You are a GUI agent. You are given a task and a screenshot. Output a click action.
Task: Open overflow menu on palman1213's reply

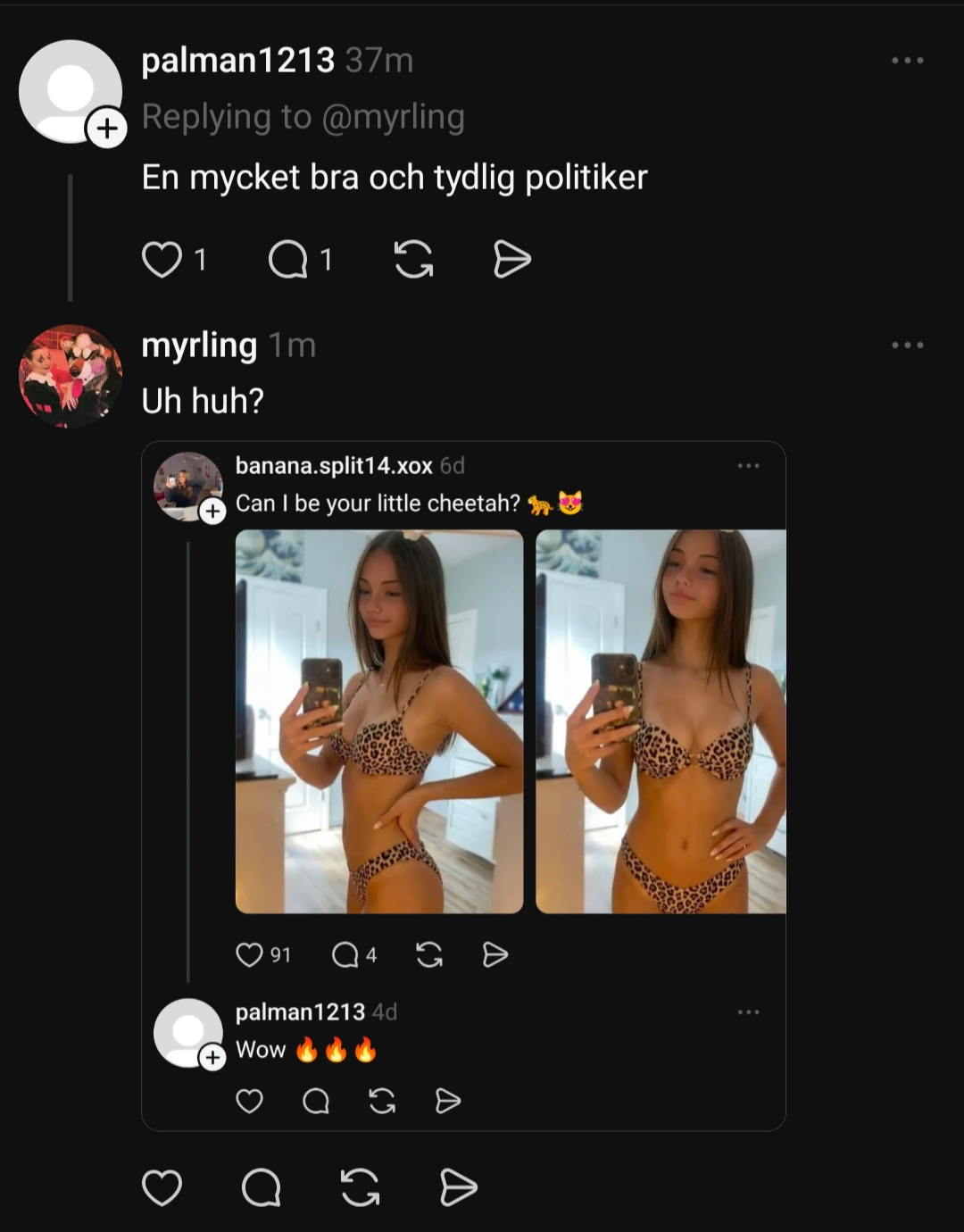click(x=907, y=61)
